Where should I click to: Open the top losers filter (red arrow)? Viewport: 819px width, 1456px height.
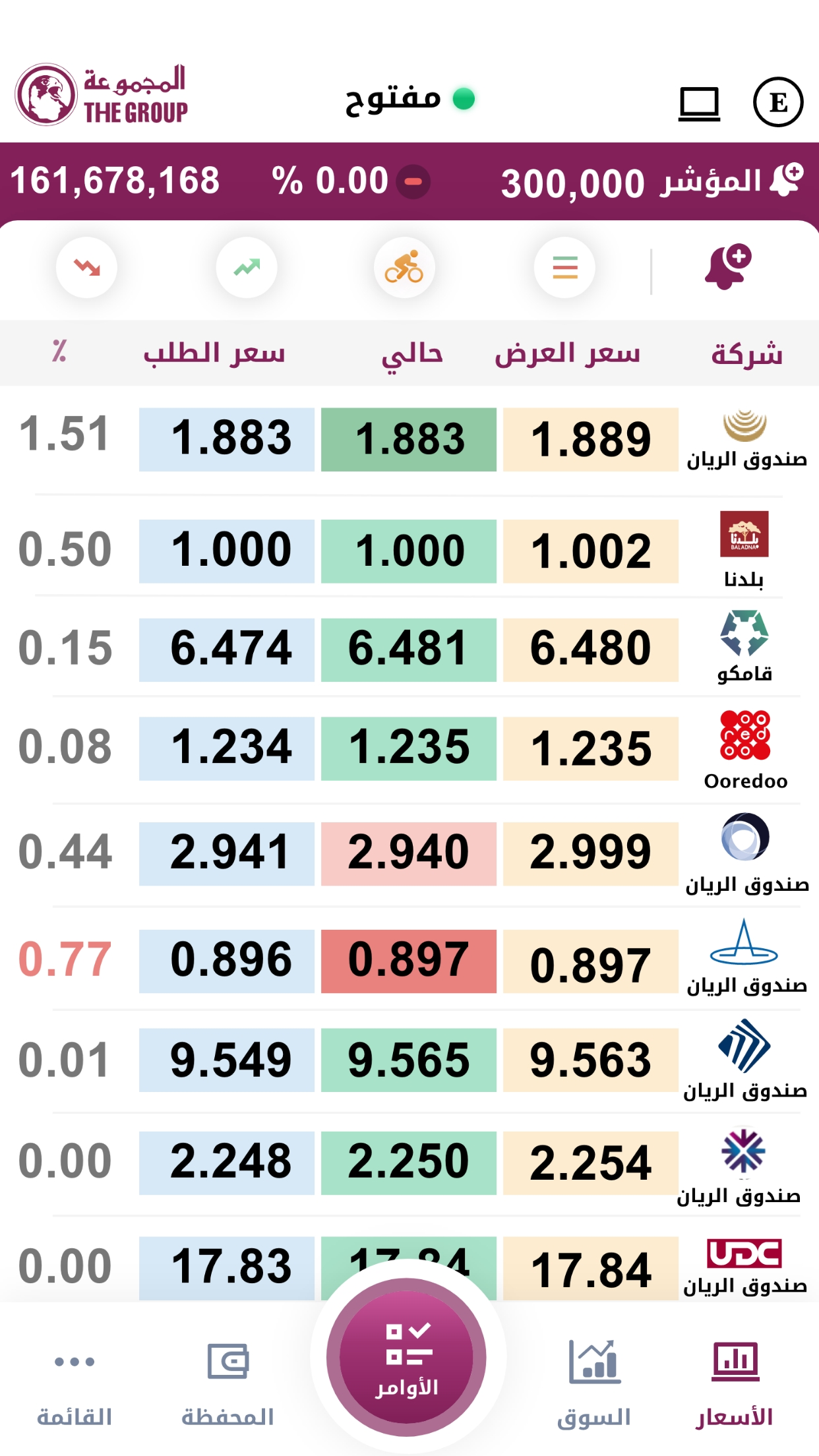(x=86, y=267)
